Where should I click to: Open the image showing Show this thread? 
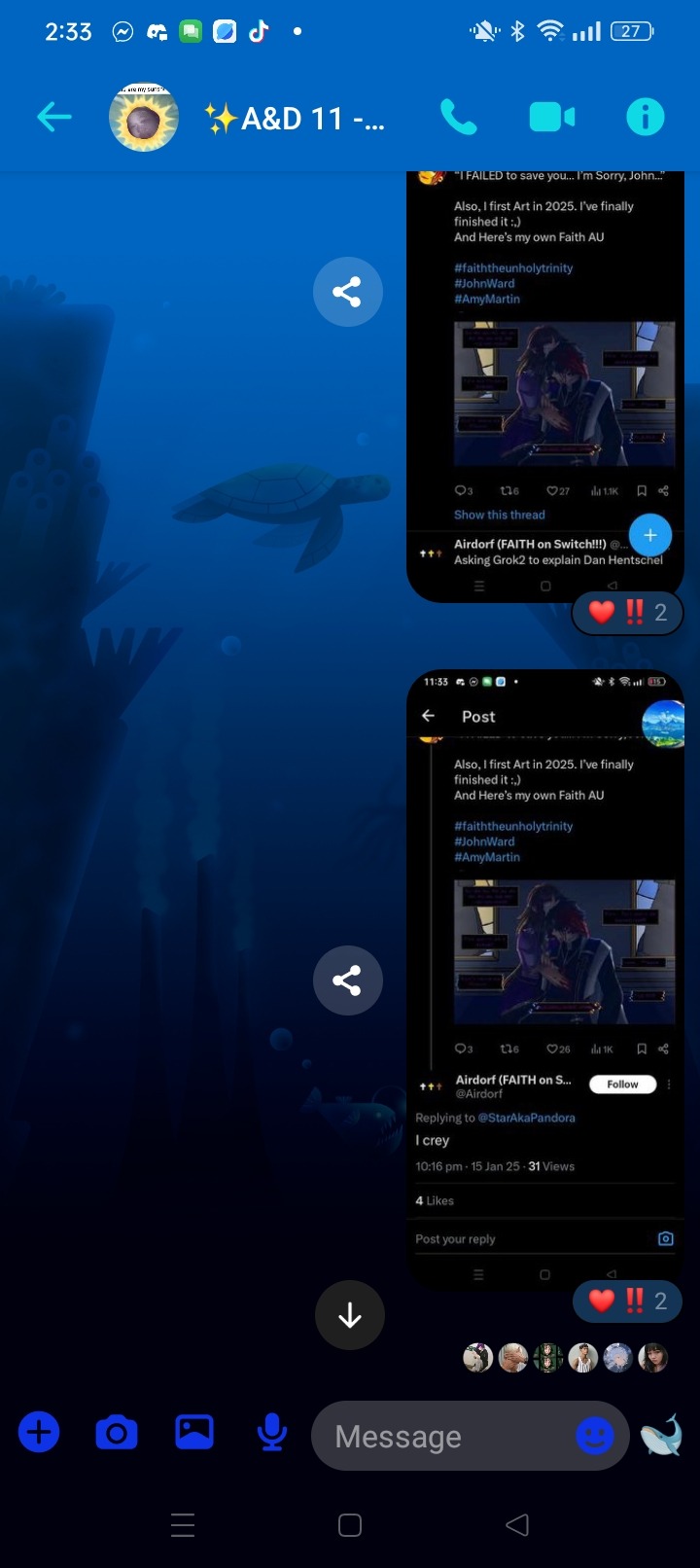click(544, 389)
